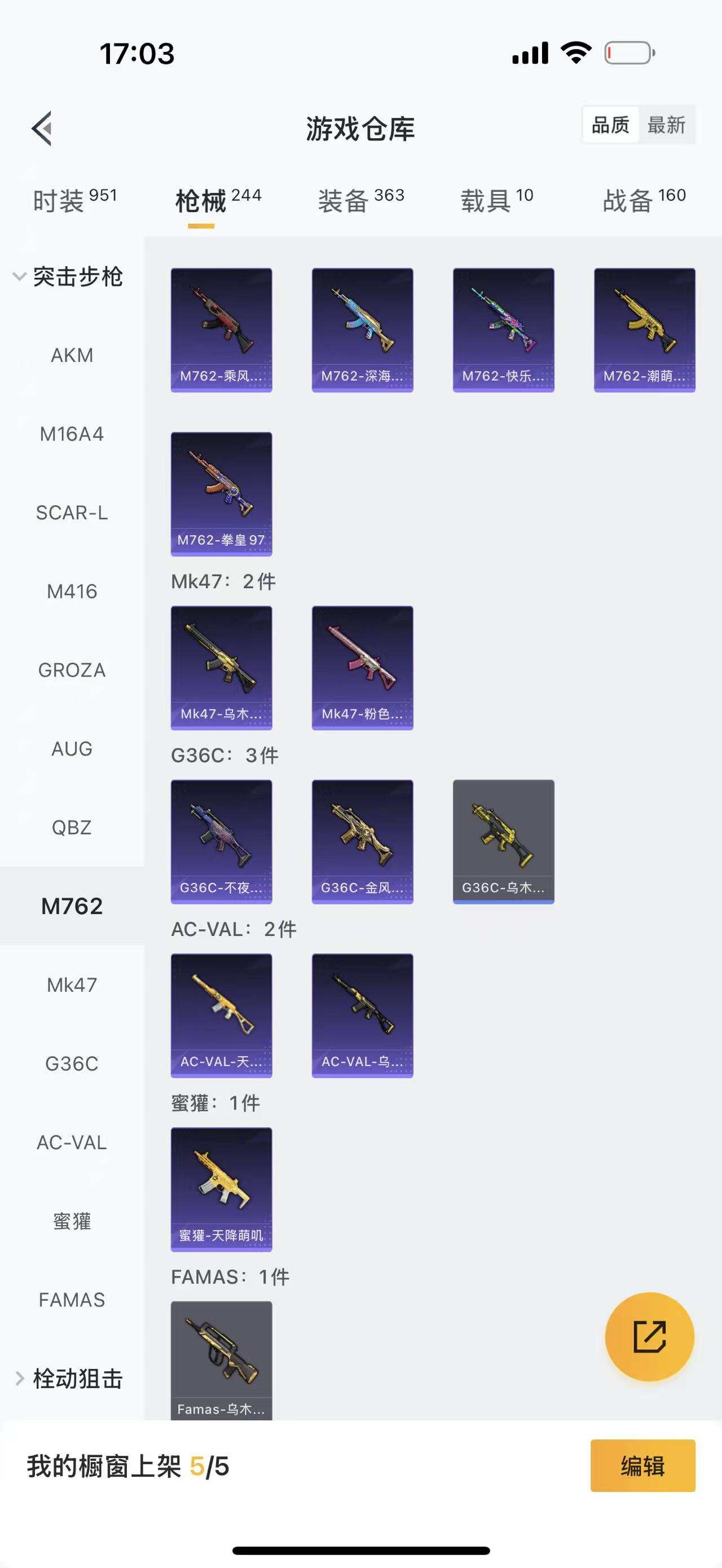Viewport: 722px width, 1568px height.
Task: Sort by 最新
Action: point(666,125)
